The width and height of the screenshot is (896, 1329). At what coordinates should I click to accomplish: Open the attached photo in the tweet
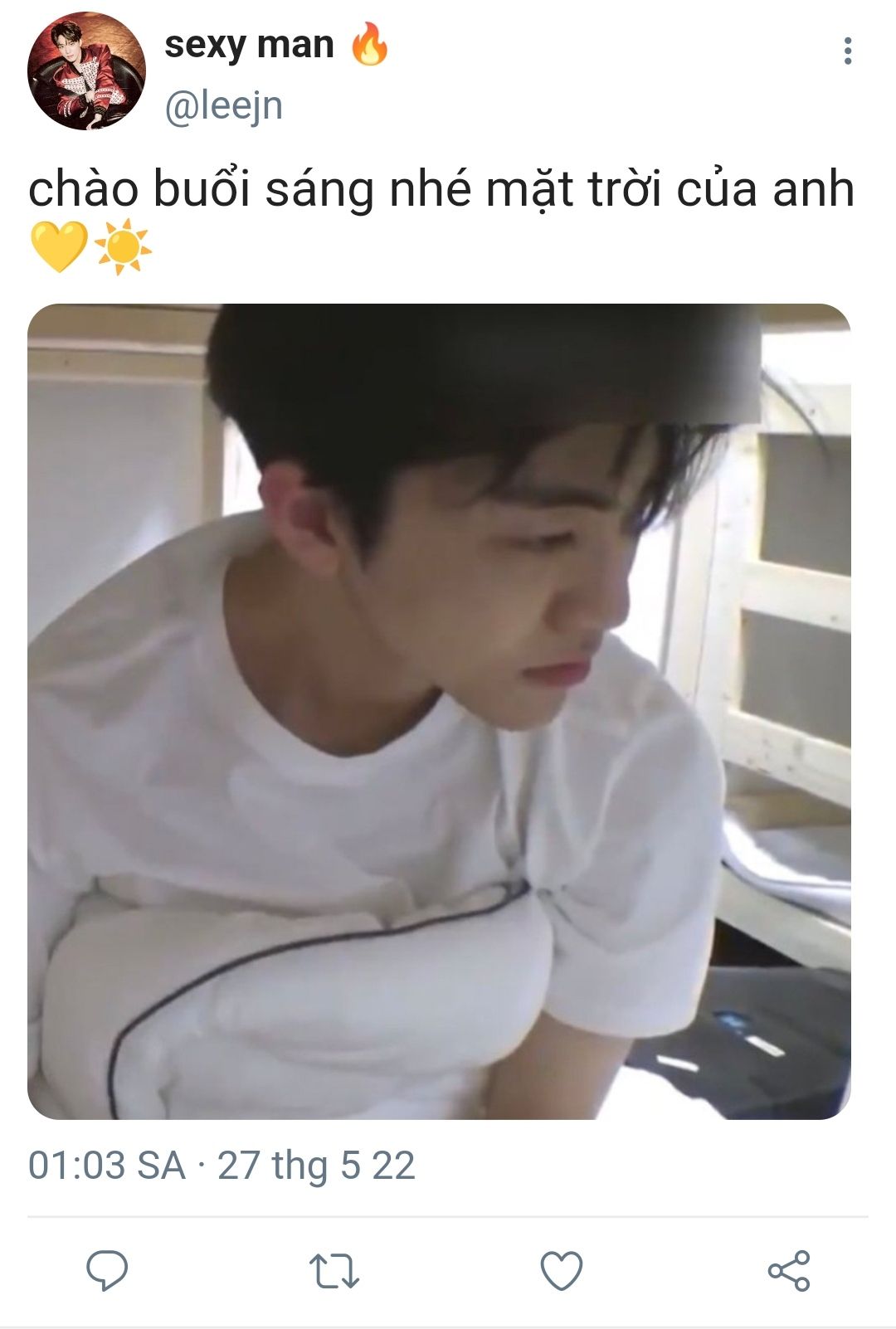coord(439,711)
